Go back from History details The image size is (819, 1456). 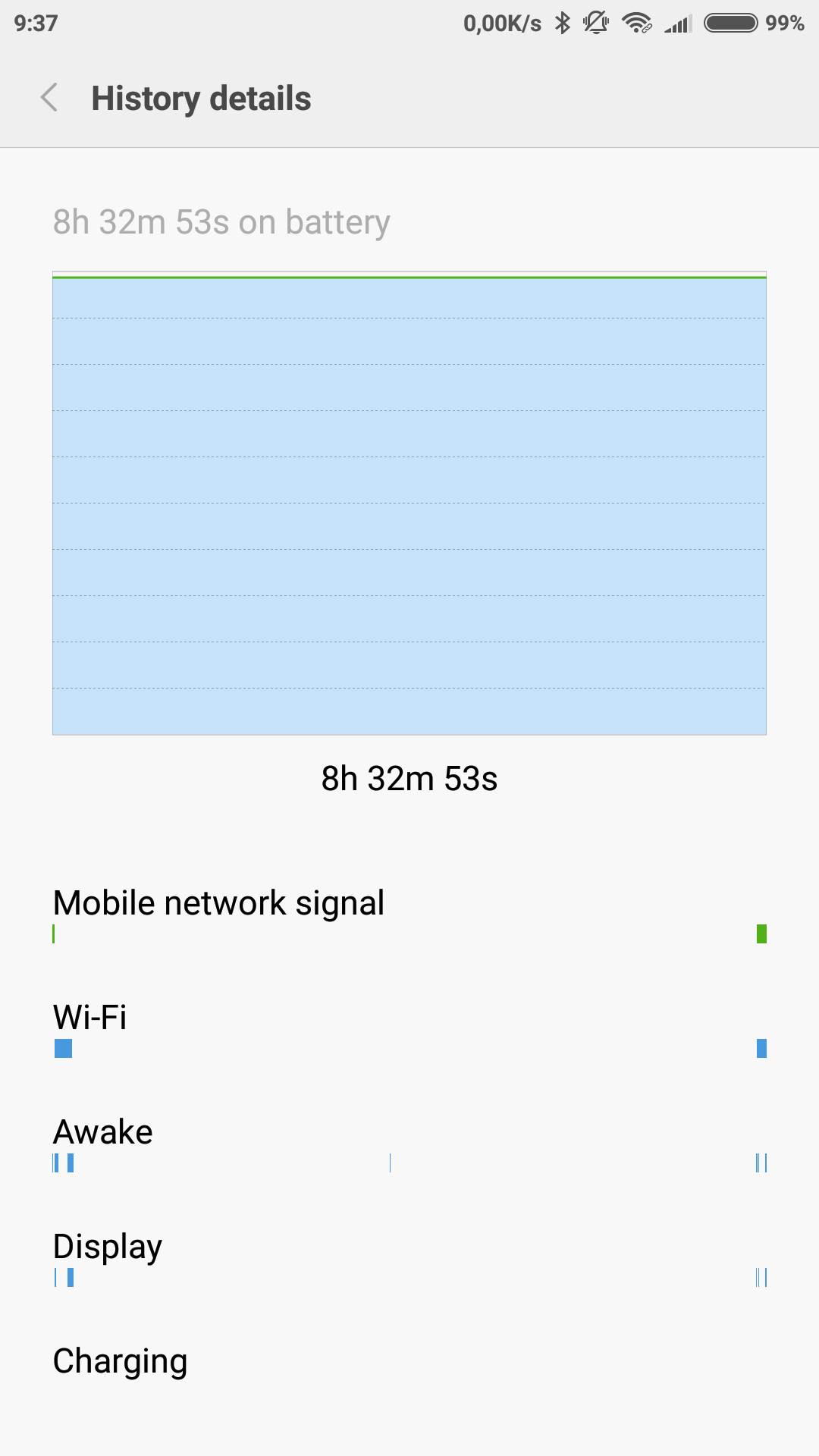tap(49, 98)
